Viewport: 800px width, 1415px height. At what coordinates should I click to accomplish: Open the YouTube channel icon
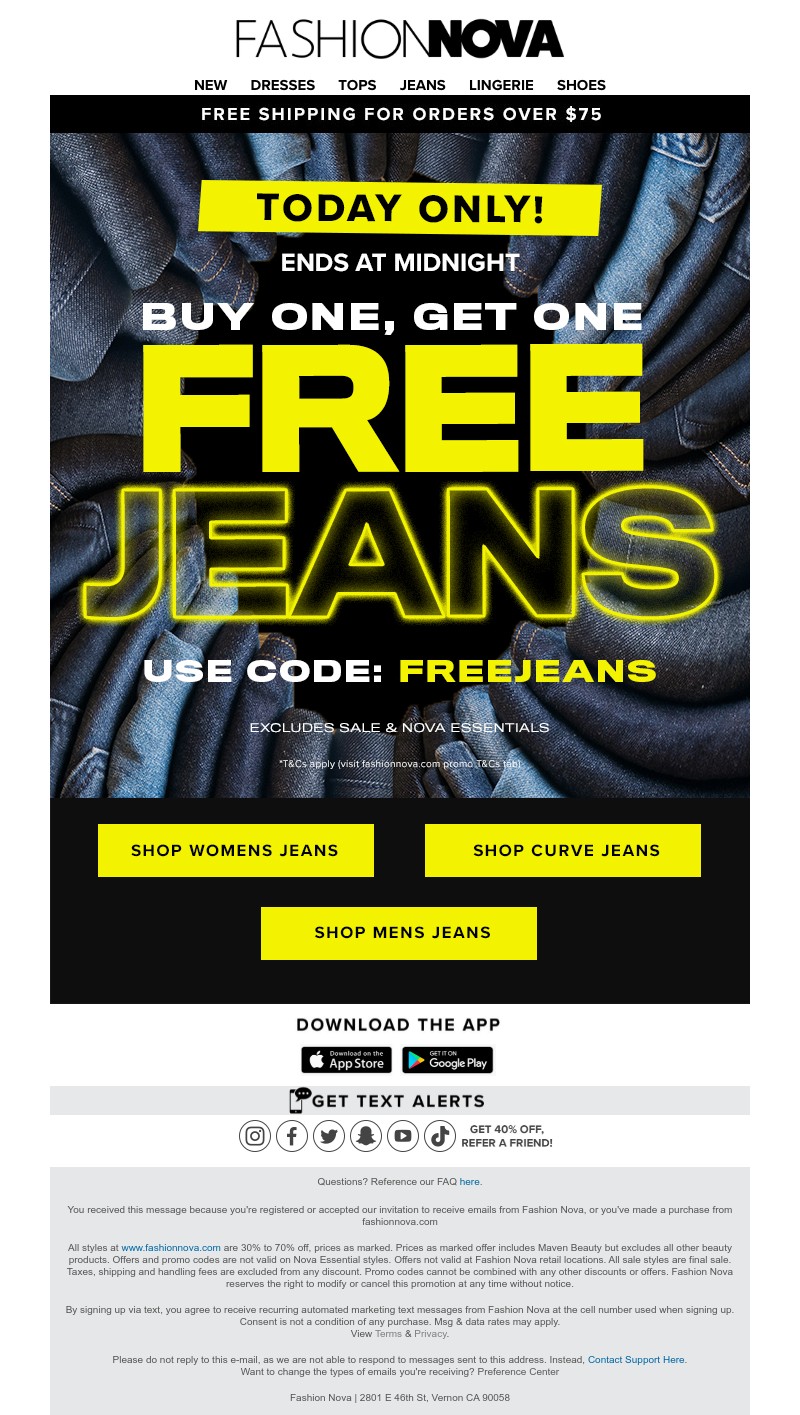(x=403, y=1136)
